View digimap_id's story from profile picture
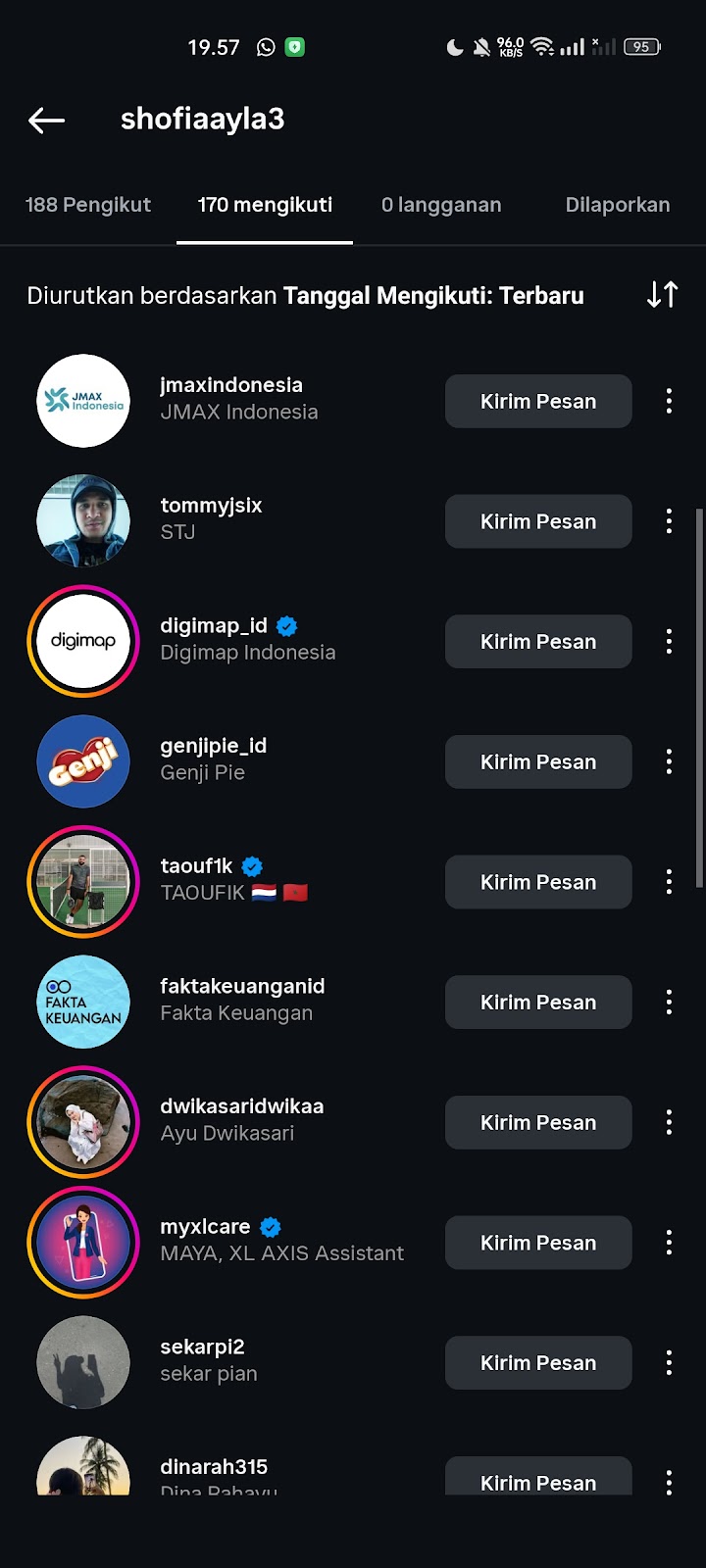706x1568 pixels. click(83, 641)
